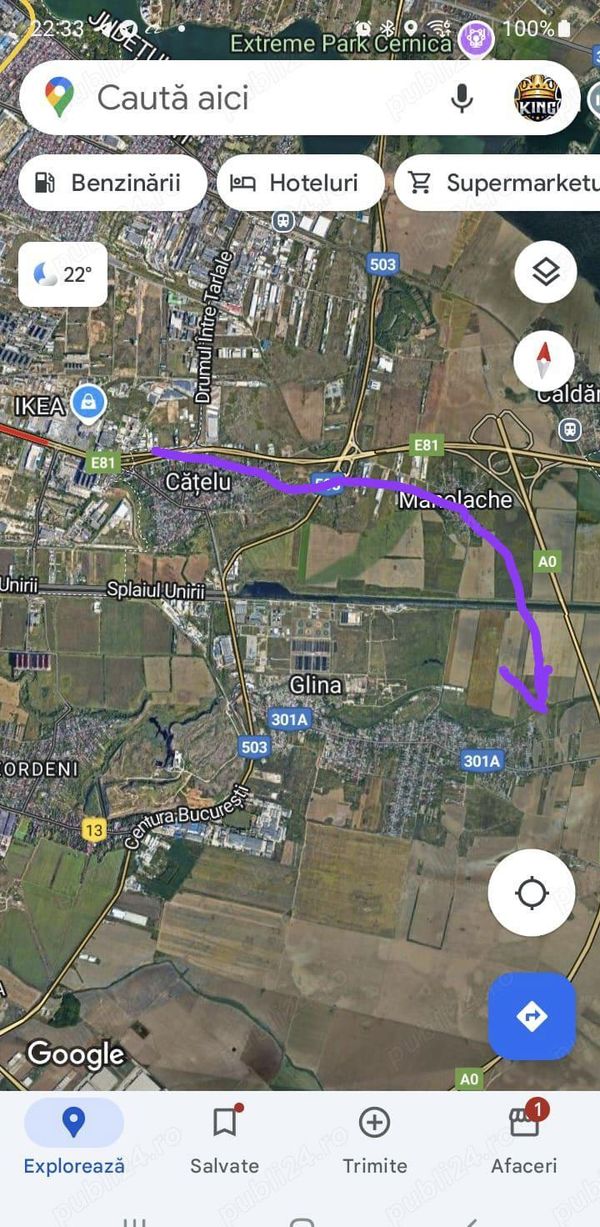Open the Extreme Park Cernica marker

tap(476, 40)
